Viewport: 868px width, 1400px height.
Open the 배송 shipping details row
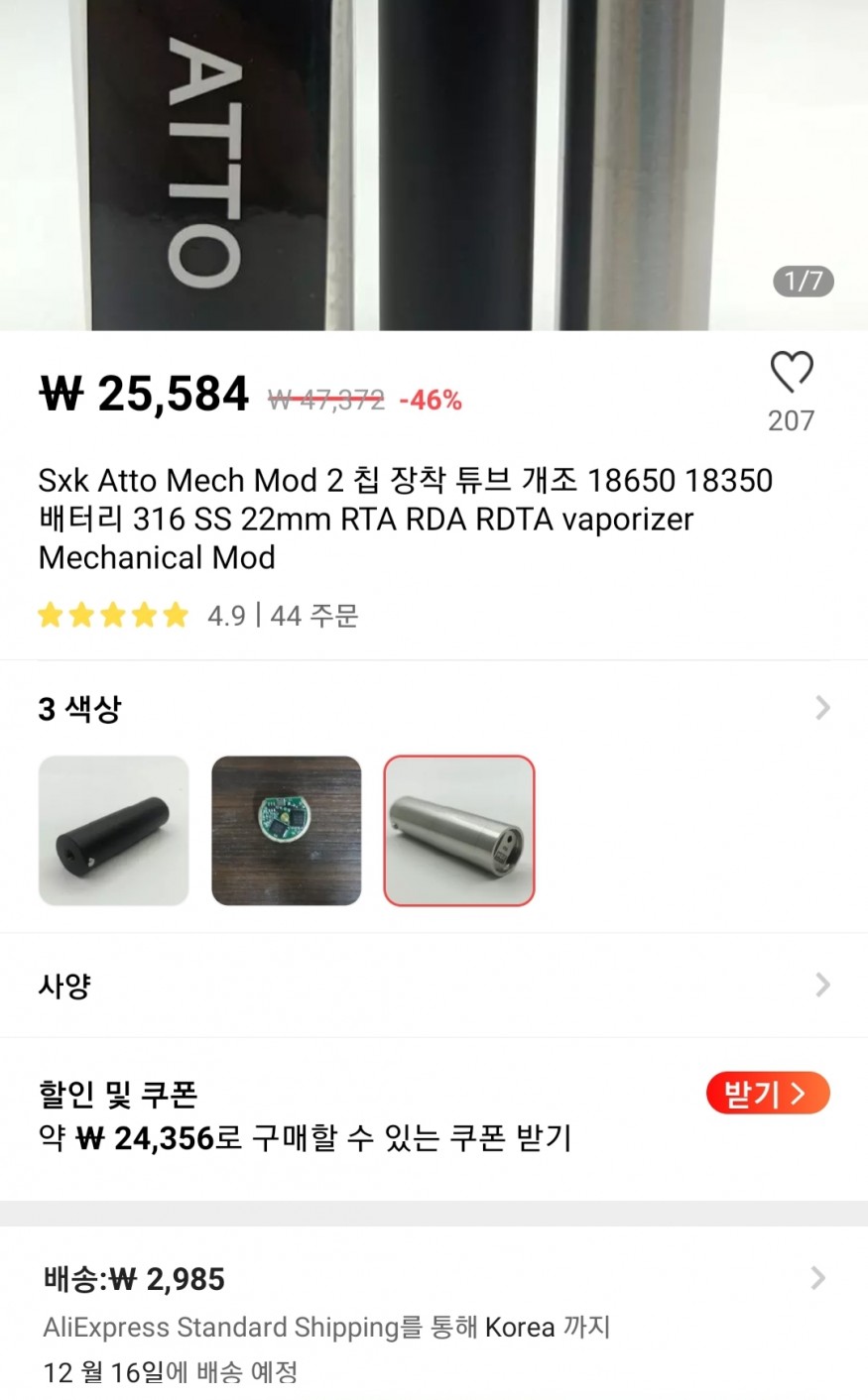coord(817,1278)
